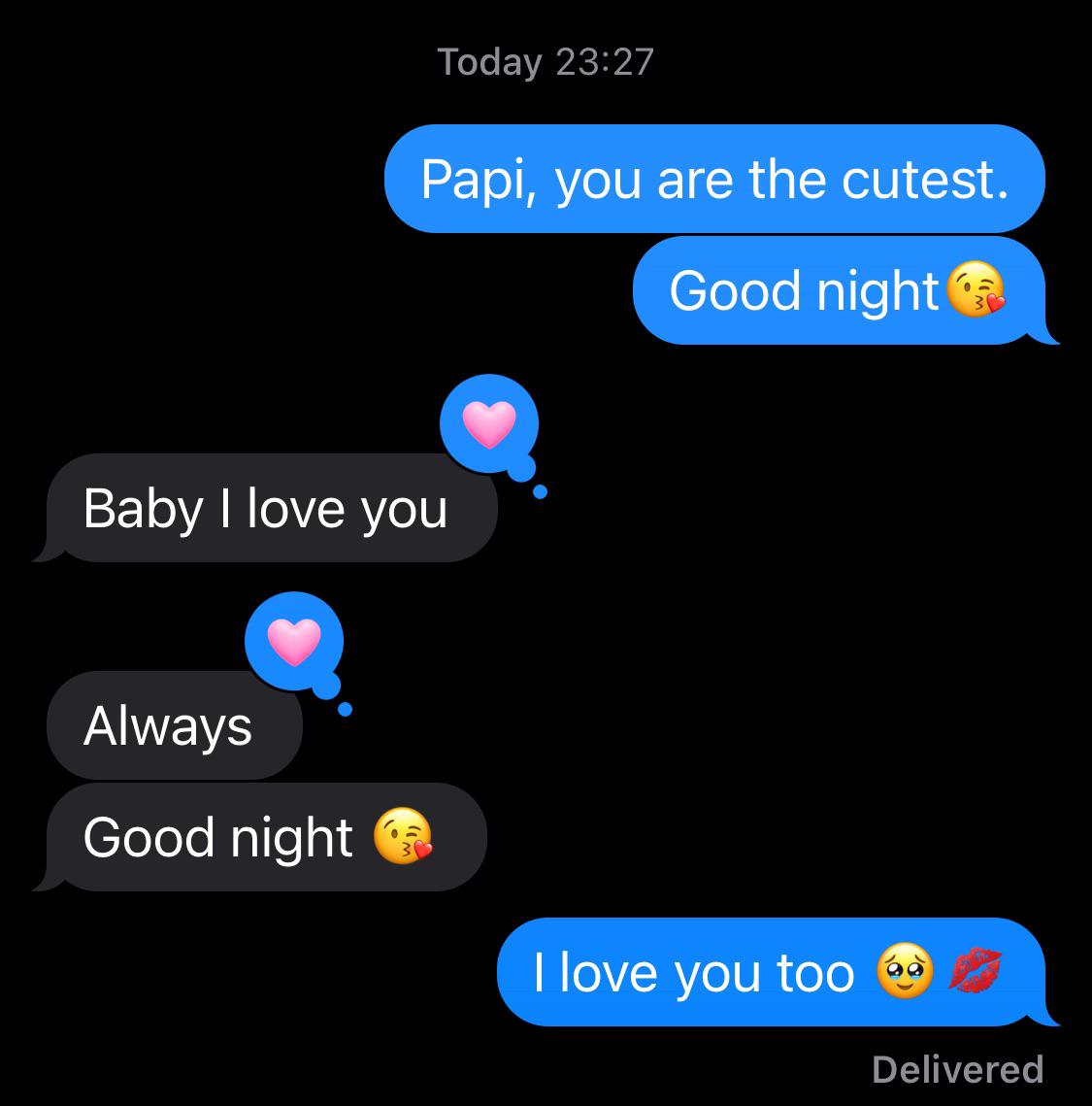Screen dimensions: 1092x1106
Task: View the heart tapback on "Always" message
Action: (294, 641)
